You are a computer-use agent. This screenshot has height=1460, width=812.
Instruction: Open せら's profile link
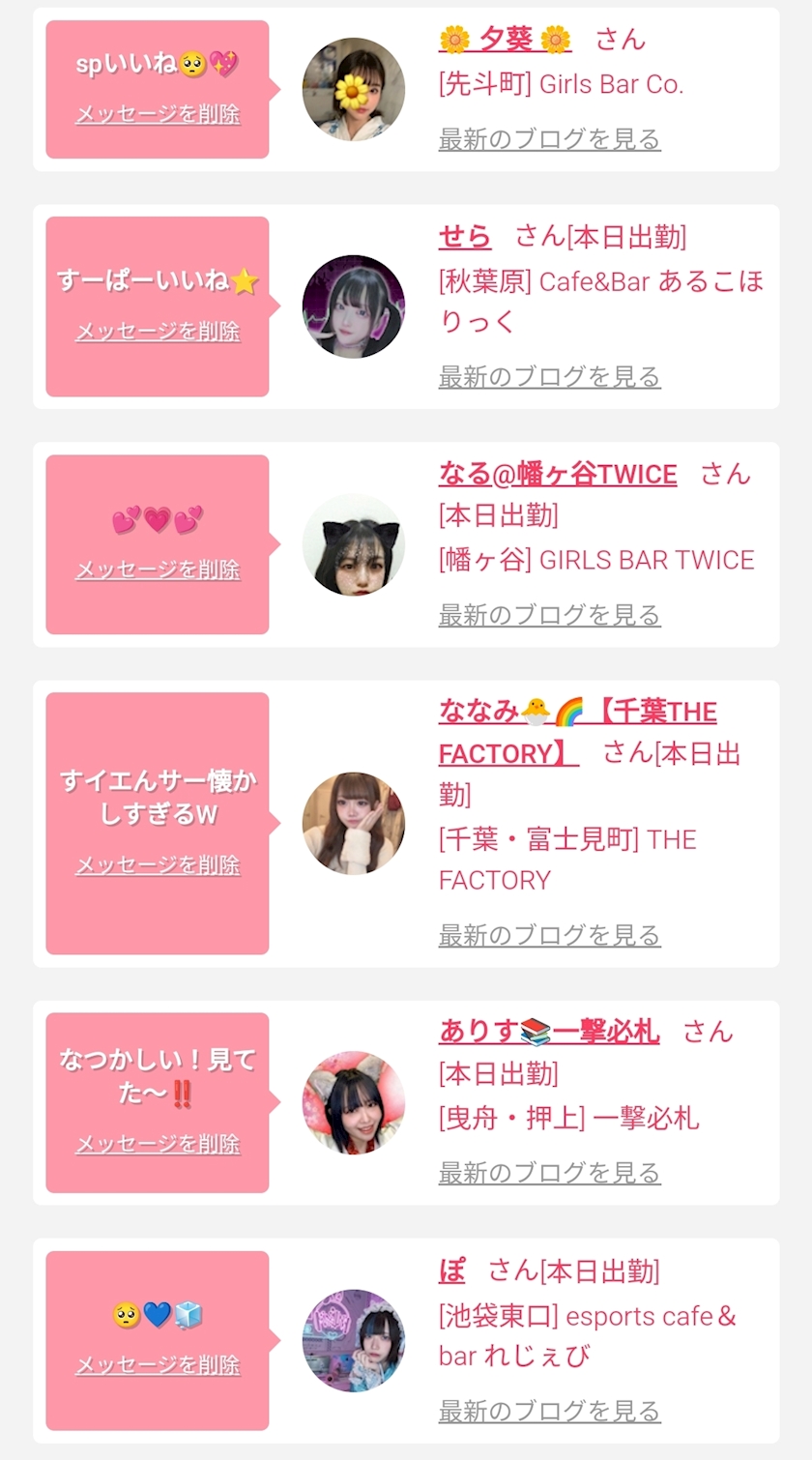pyautogui.click(x=465, y=237)
